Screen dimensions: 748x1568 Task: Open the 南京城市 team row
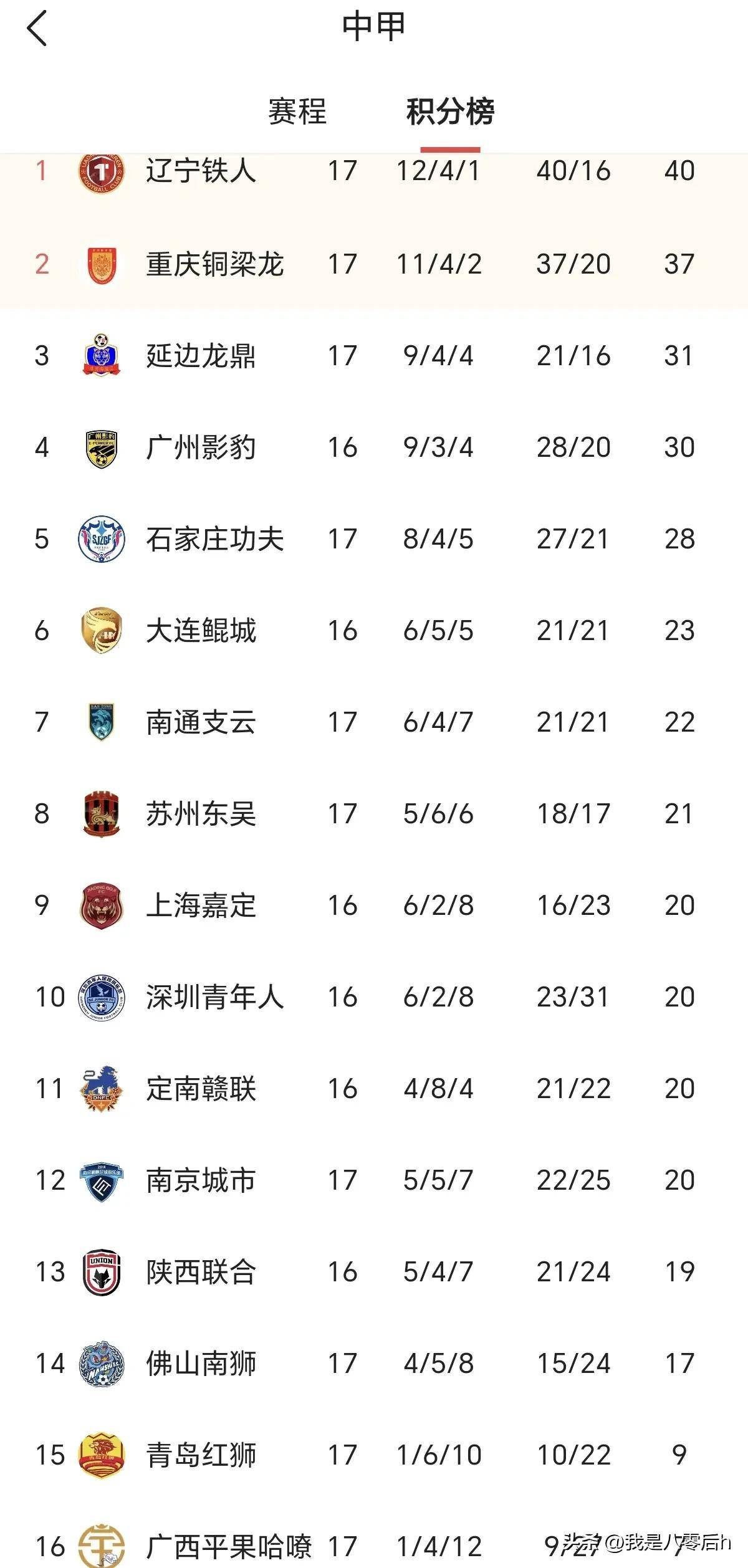(x=201, y=1180)
